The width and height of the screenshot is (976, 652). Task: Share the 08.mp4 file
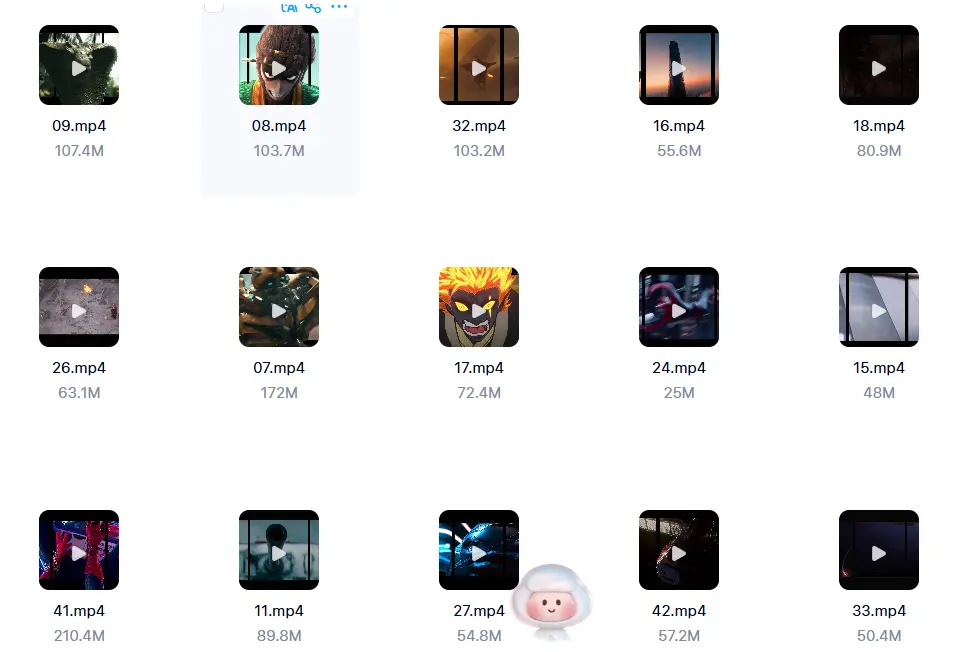pos(313,6)
